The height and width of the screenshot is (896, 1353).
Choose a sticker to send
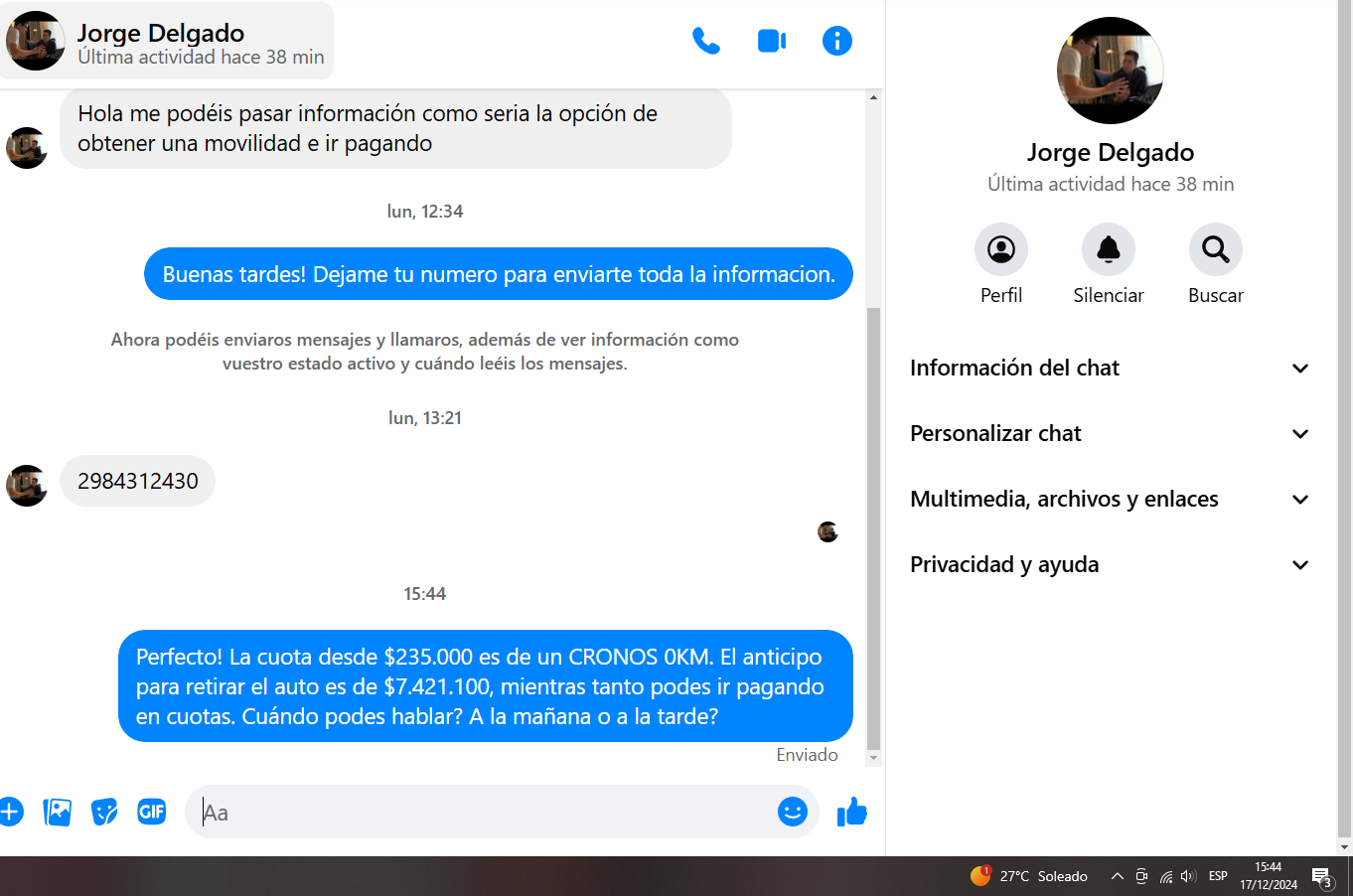104,812
